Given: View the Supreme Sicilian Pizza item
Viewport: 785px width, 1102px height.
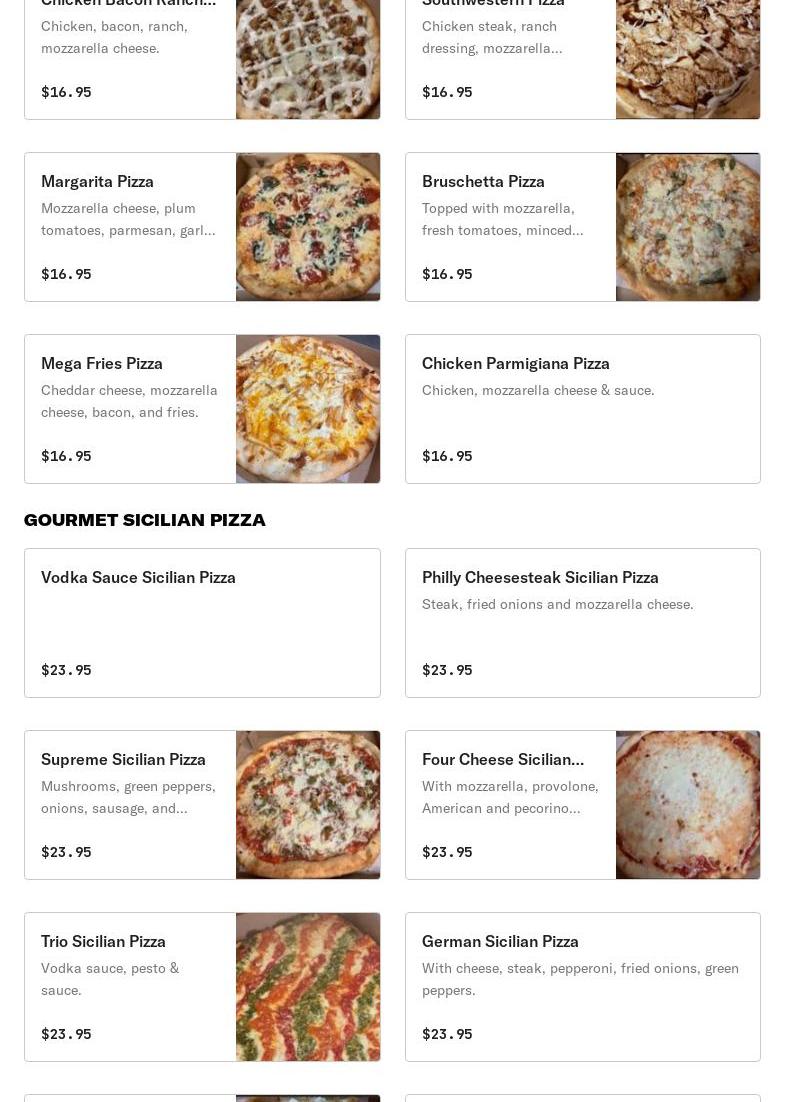Looking at the screenshot, I should tap(202, 805).
